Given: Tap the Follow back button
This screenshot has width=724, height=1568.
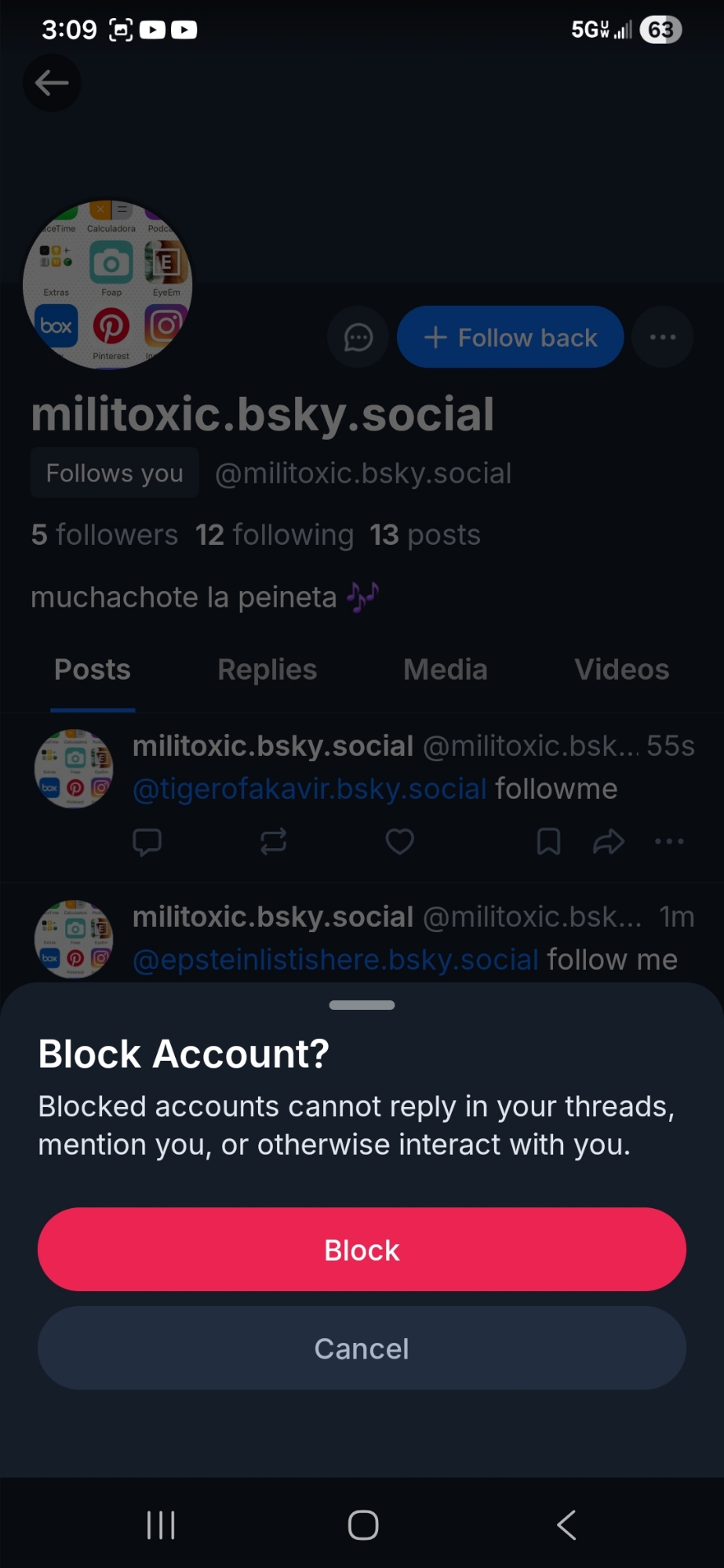Looking at the screenshot, I should coord(511,338).
